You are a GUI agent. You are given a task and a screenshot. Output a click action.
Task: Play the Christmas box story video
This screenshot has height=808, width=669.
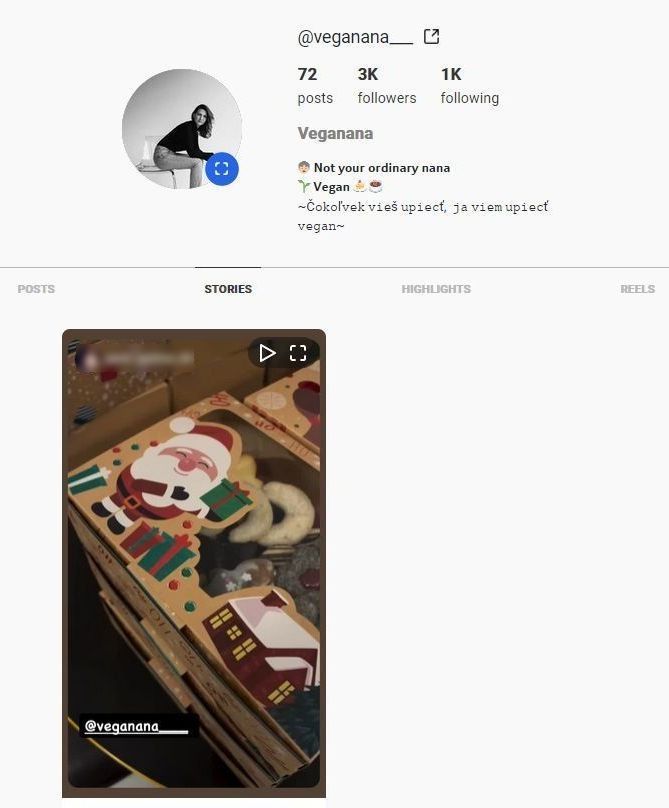click(267, 353)
